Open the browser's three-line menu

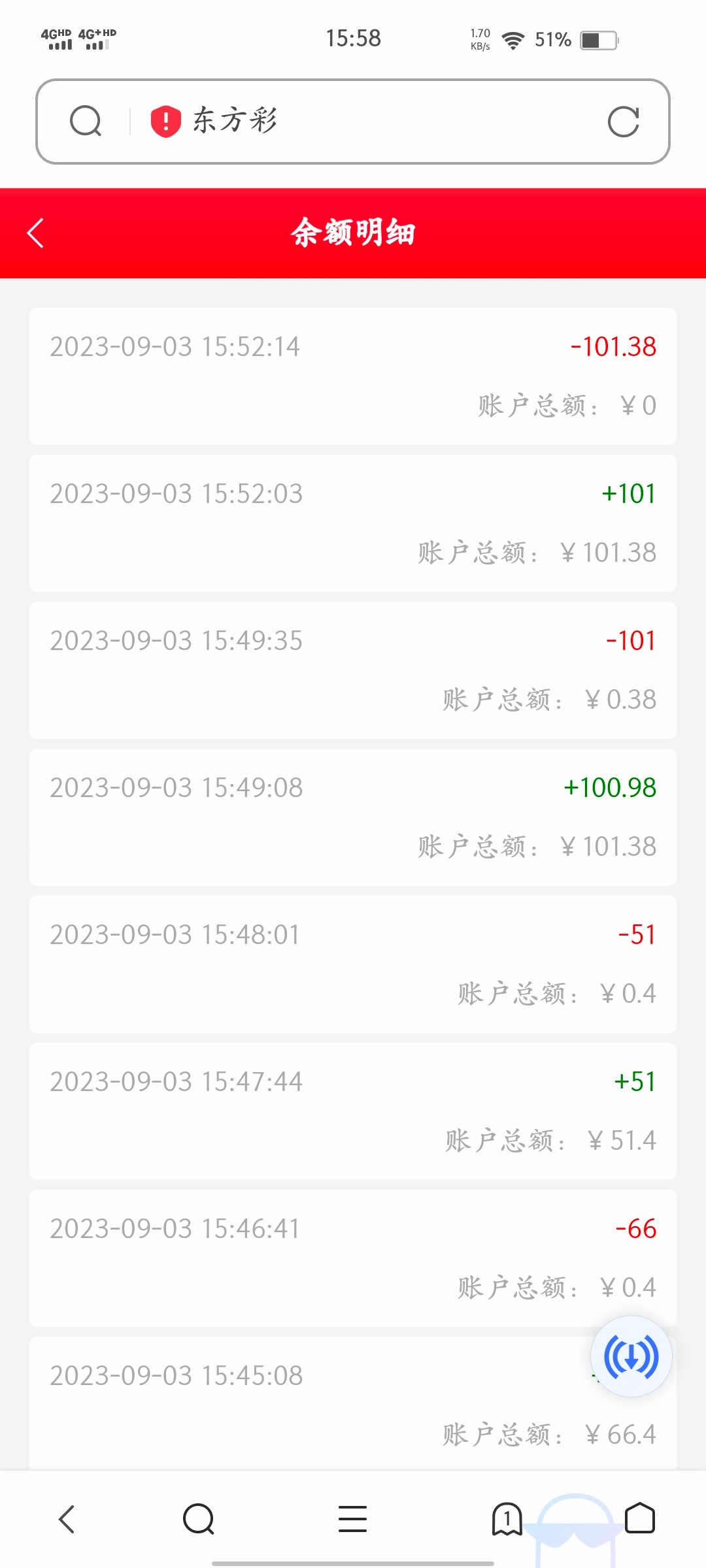352,1519
